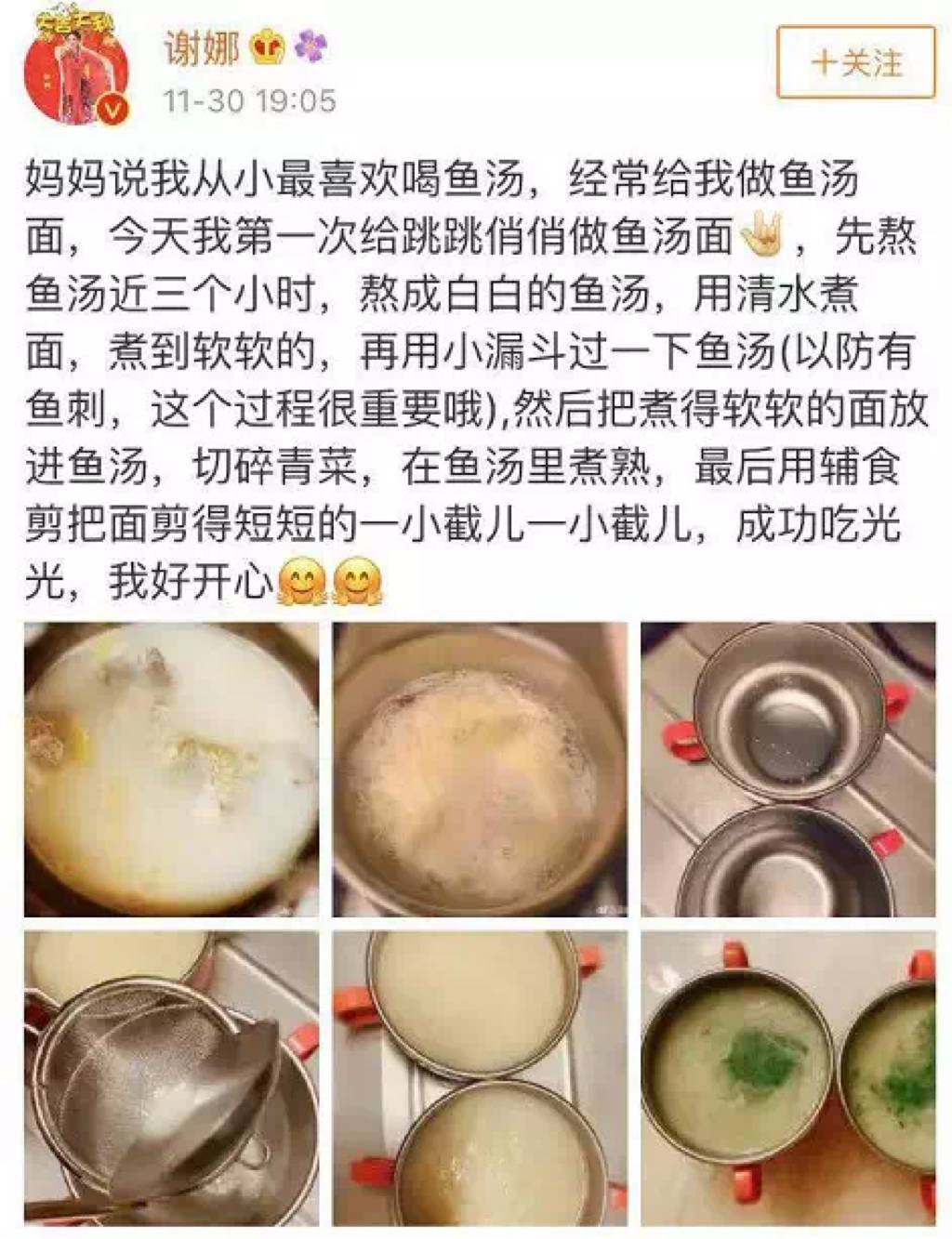The image size is (952, 1239).
Task: Enlarge the photo with the strainer and ladle
Action: tap(172, 1078)
